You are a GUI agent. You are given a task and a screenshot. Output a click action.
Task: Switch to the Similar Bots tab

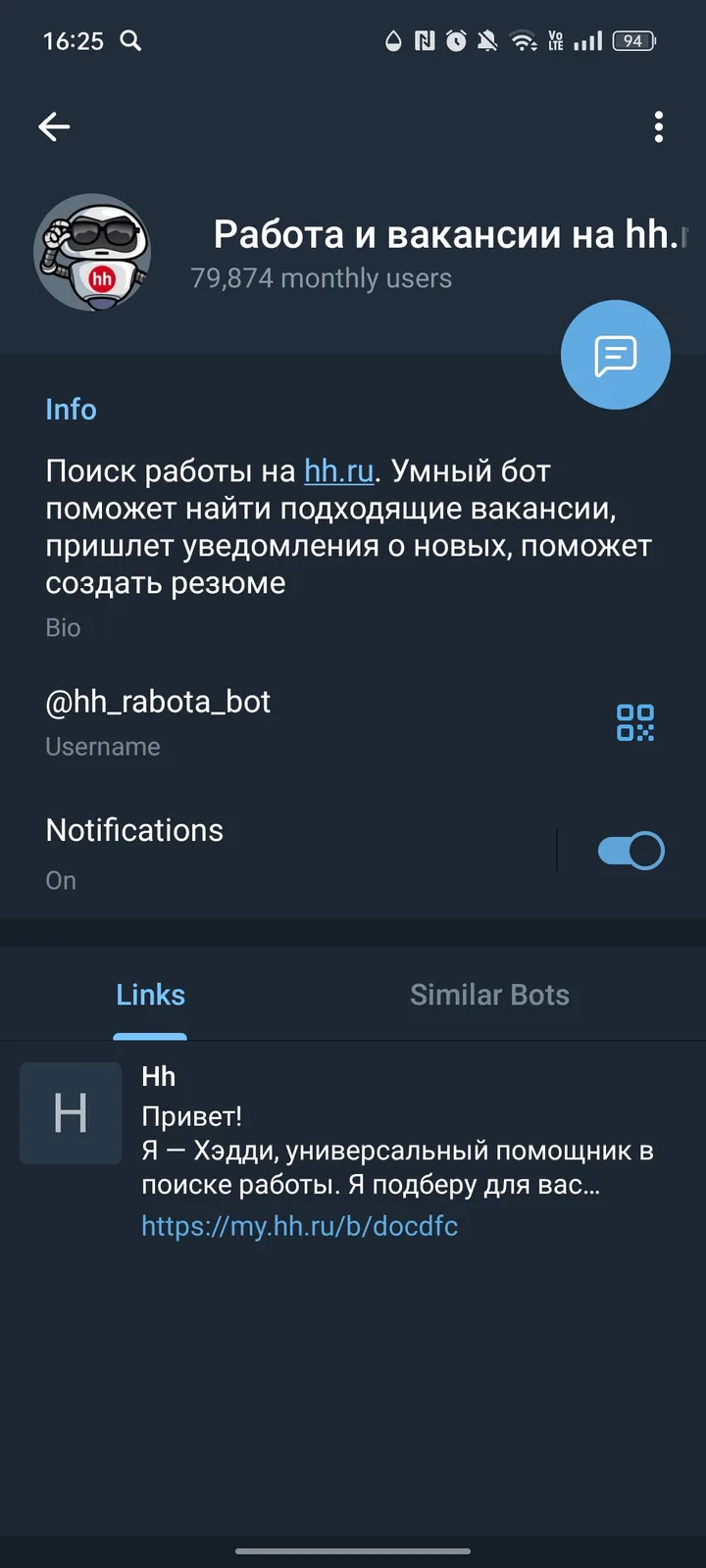(489, 995)
